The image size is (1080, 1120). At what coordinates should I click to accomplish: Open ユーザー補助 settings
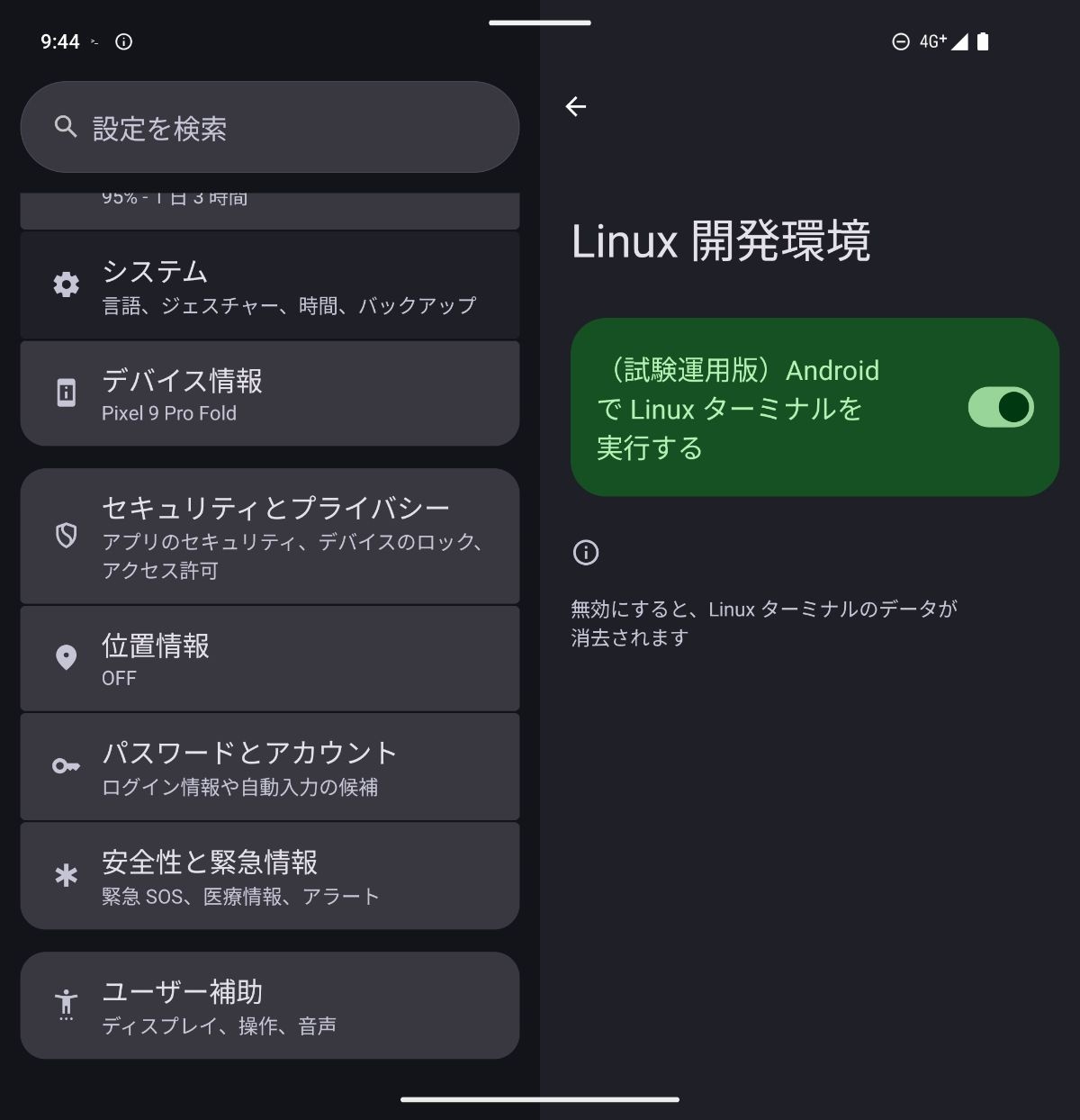[x=270, y=1006]
